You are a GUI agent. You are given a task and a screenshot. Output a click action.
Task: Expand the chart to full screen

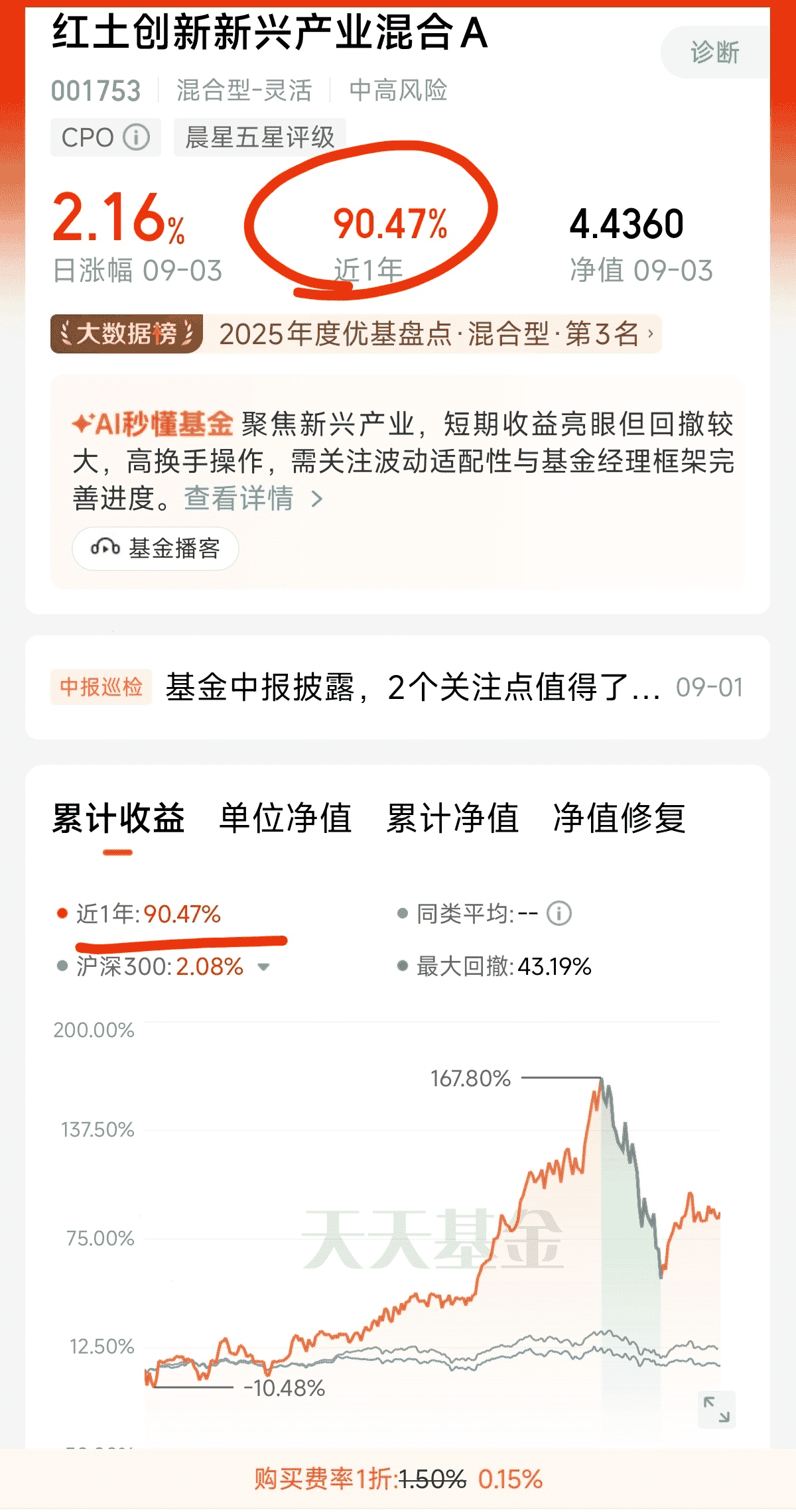tap(716, 1409)
